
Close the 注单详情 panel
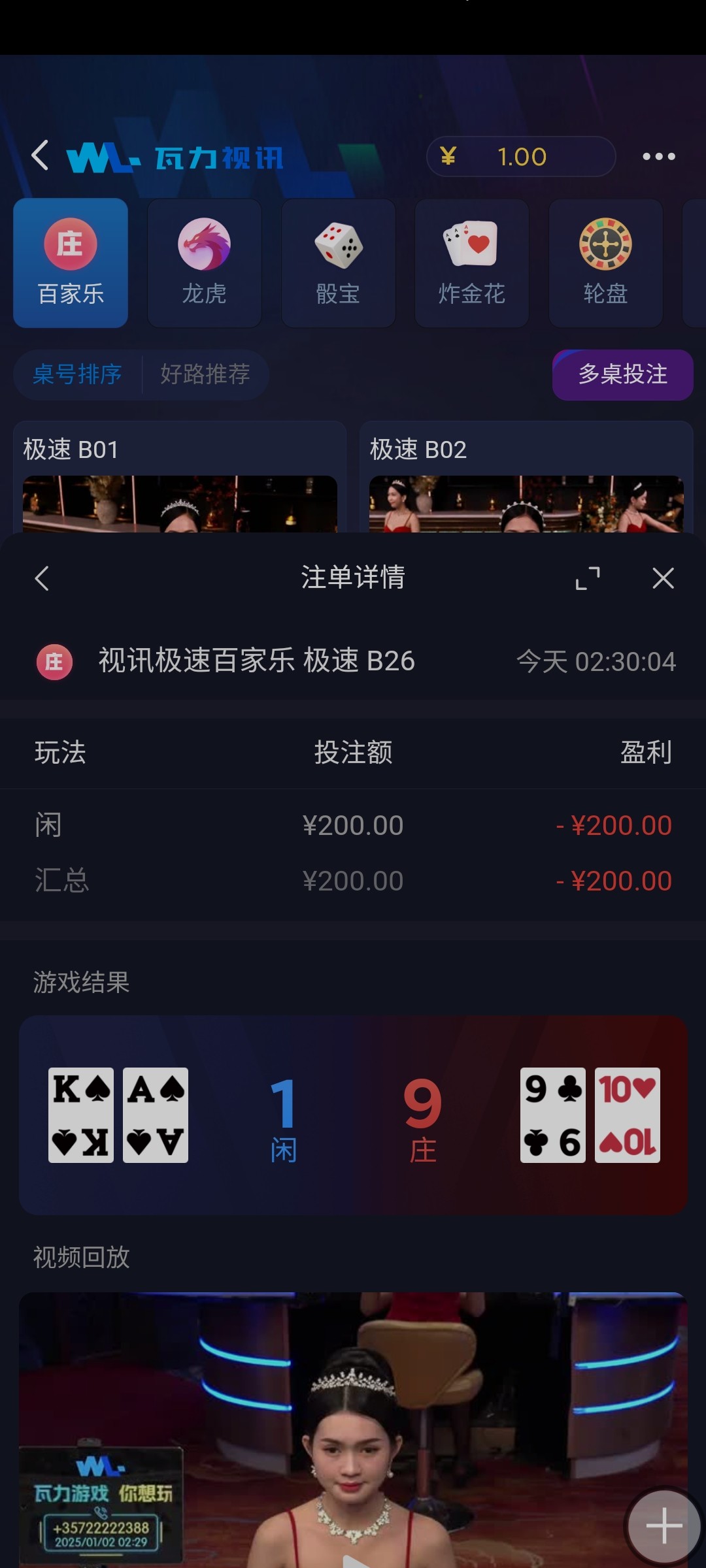click(x=663, y=578)
